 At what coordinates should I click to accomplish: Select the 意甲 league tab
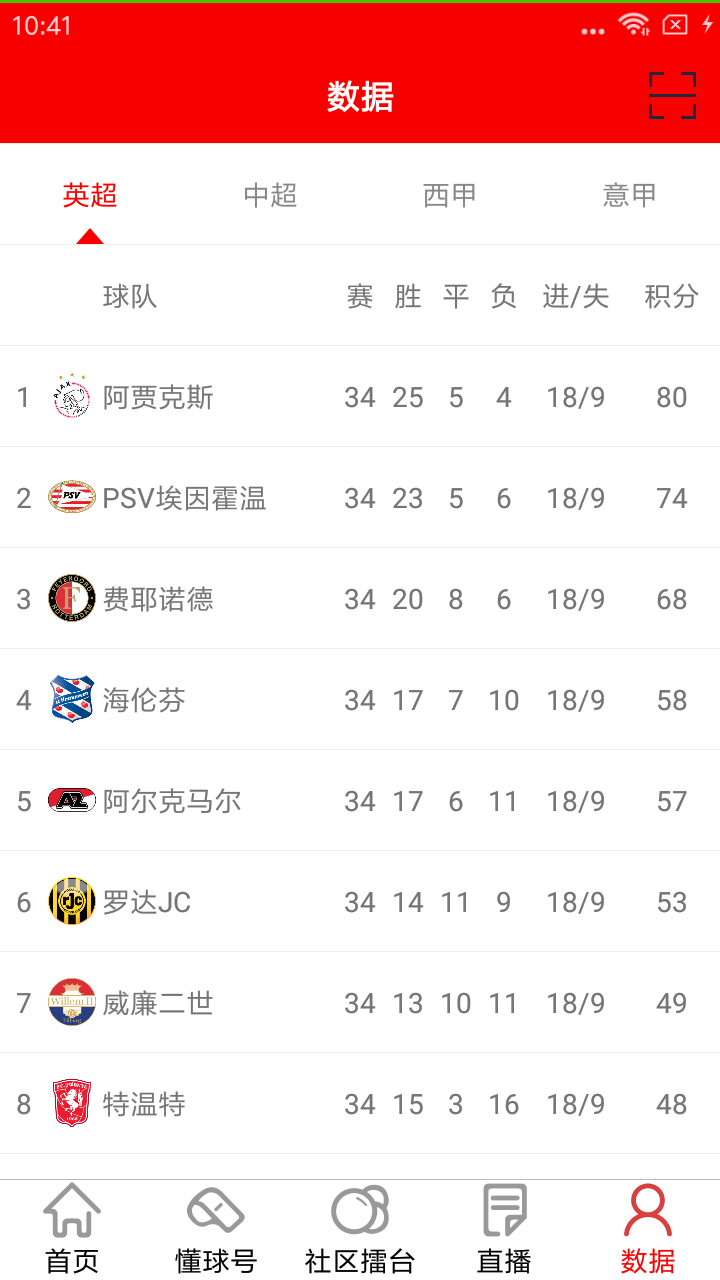pyautogui.click(x=630, y=195)
